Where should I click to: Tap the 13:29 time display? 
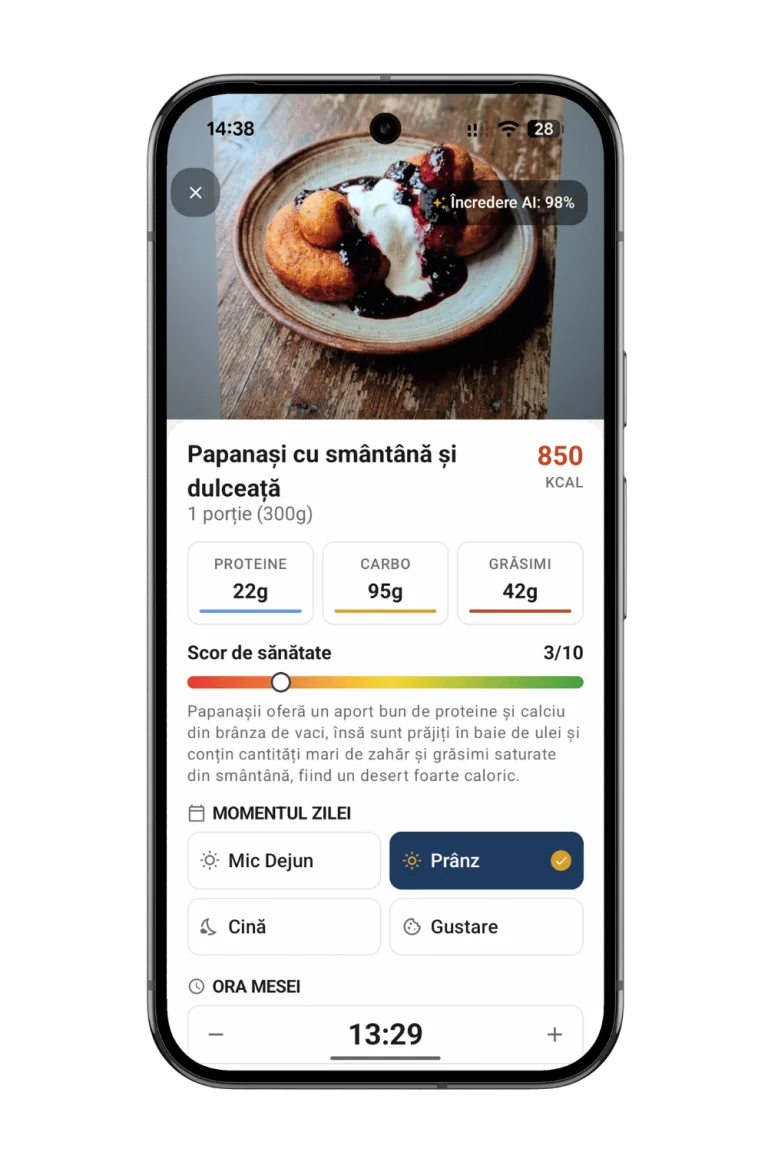385,1035
